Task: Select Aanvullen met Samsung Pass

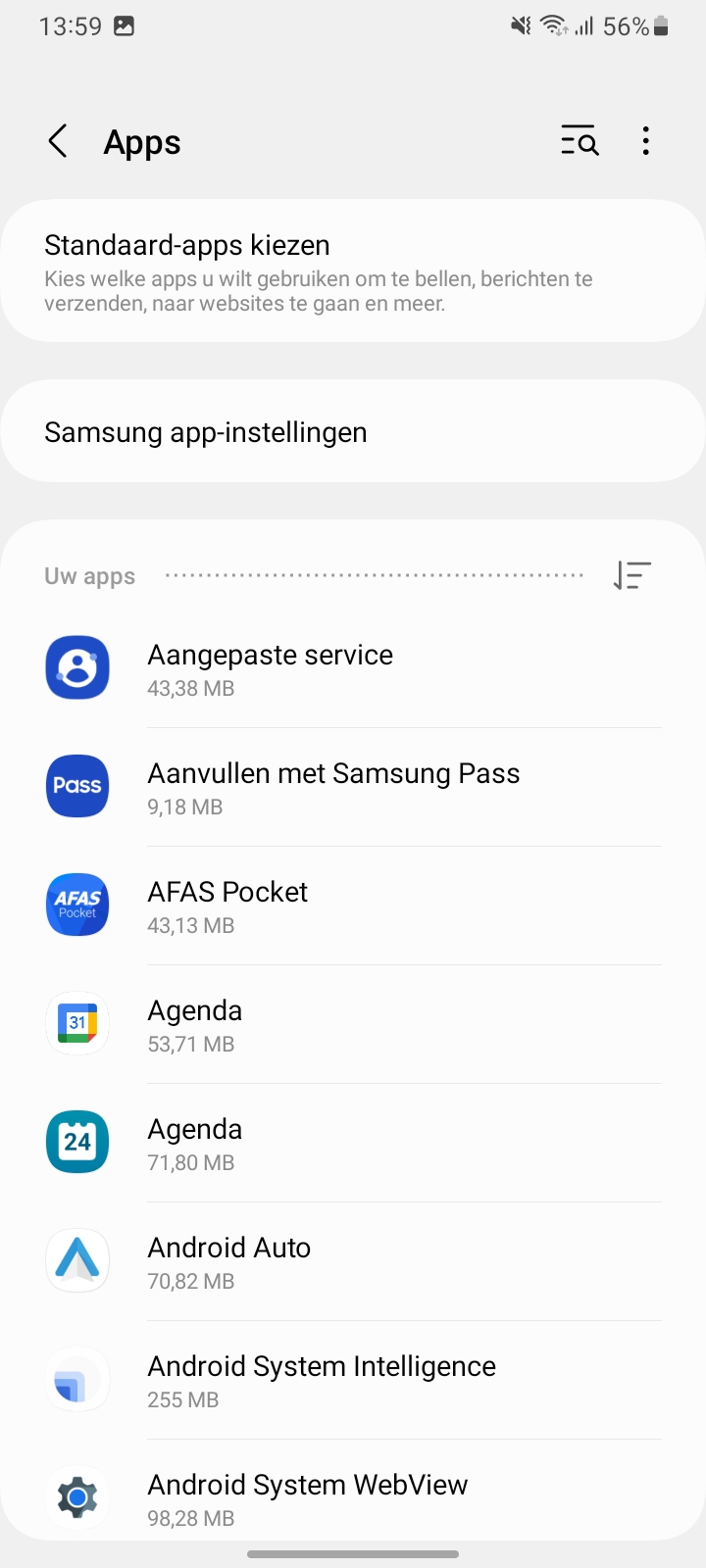Action: 353,788
